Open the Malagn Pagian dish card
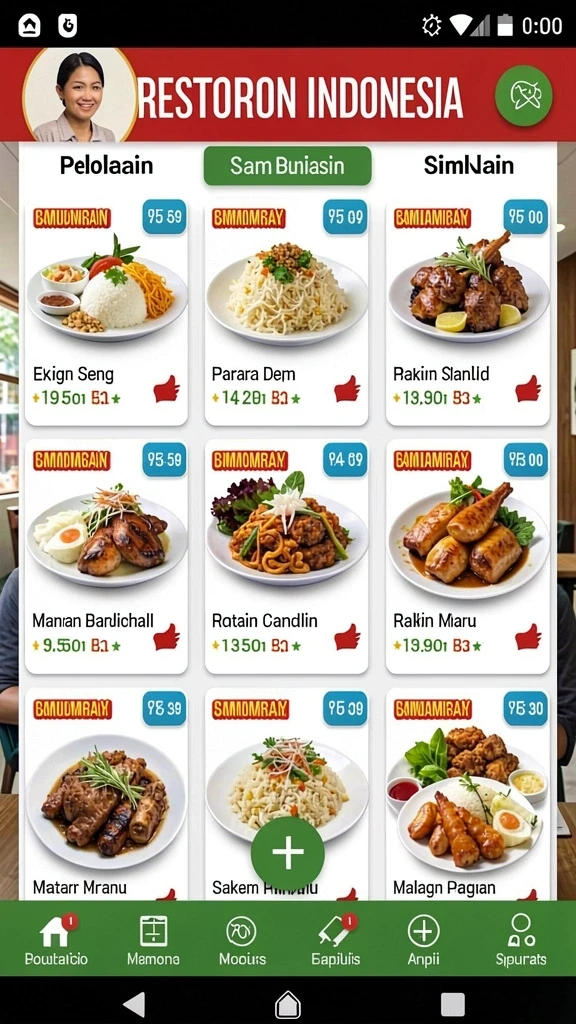This screenshot has width=576, height=1024. coord(468,794)
